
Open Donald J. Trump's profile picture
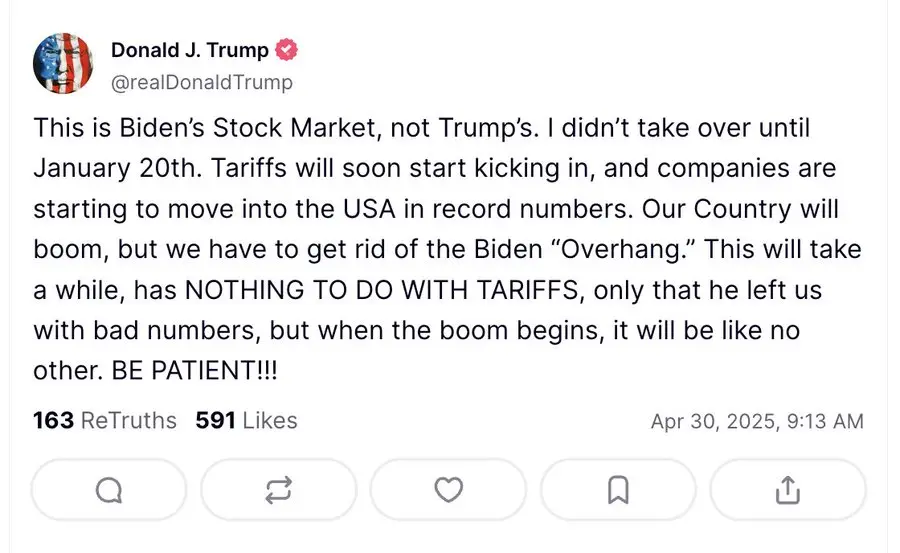[x=63, y=63]
